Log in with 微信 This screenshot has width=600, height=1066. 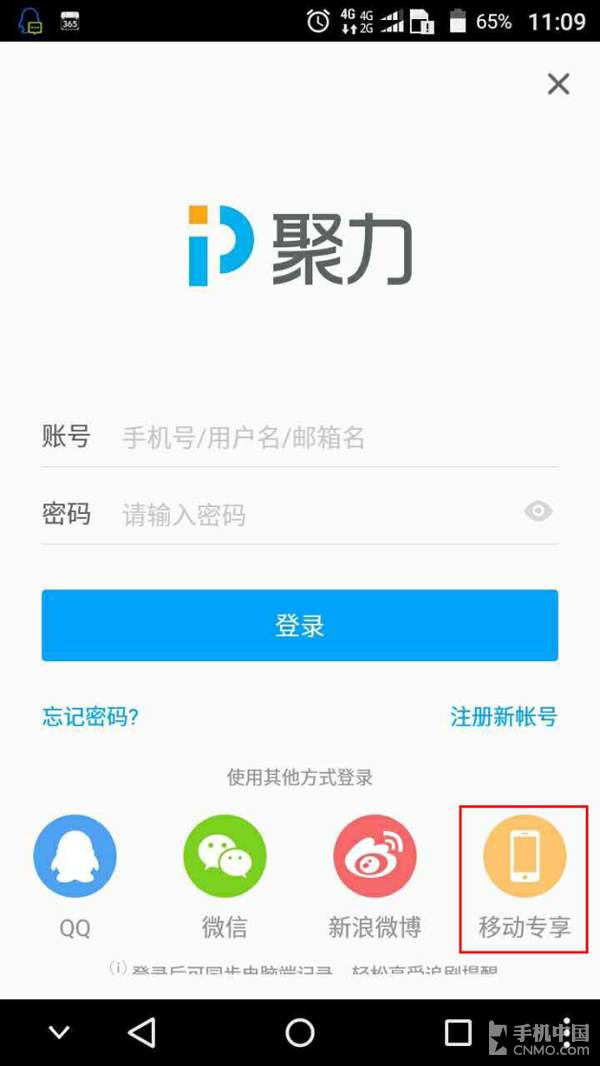pyautogui.click(x=225, y=857)
